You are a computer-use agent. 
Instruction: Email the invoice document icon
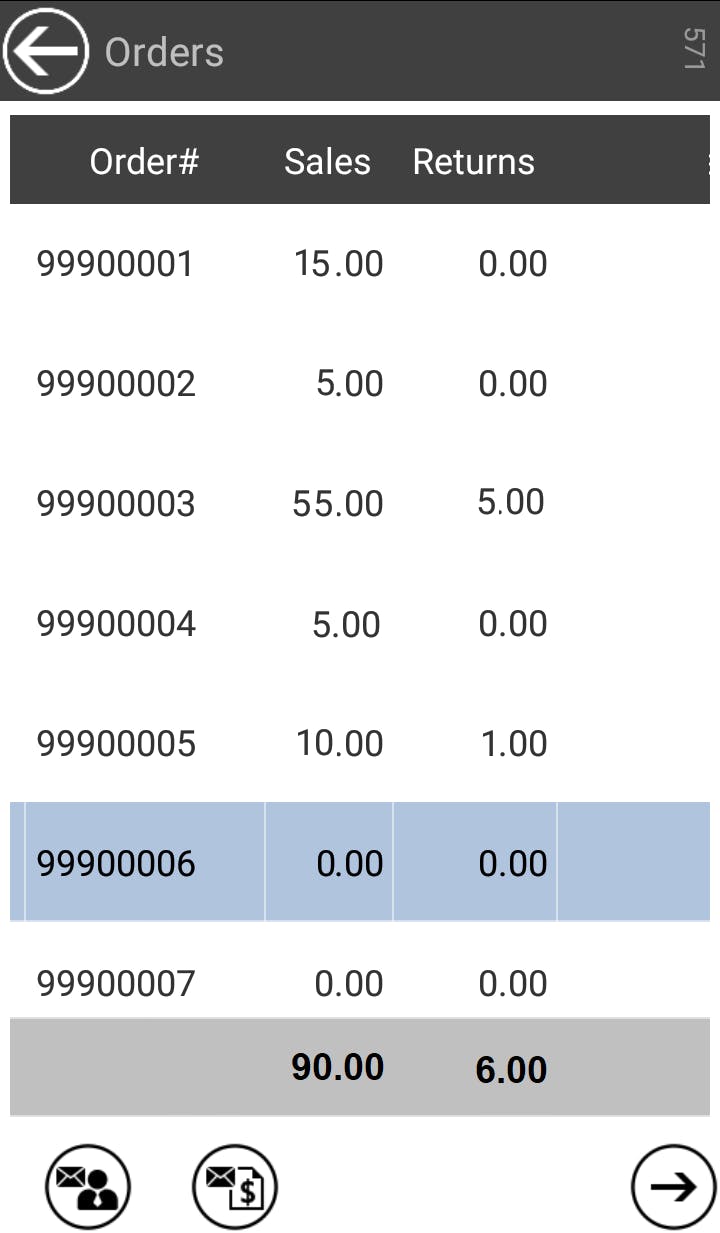tap(235, 1187)
